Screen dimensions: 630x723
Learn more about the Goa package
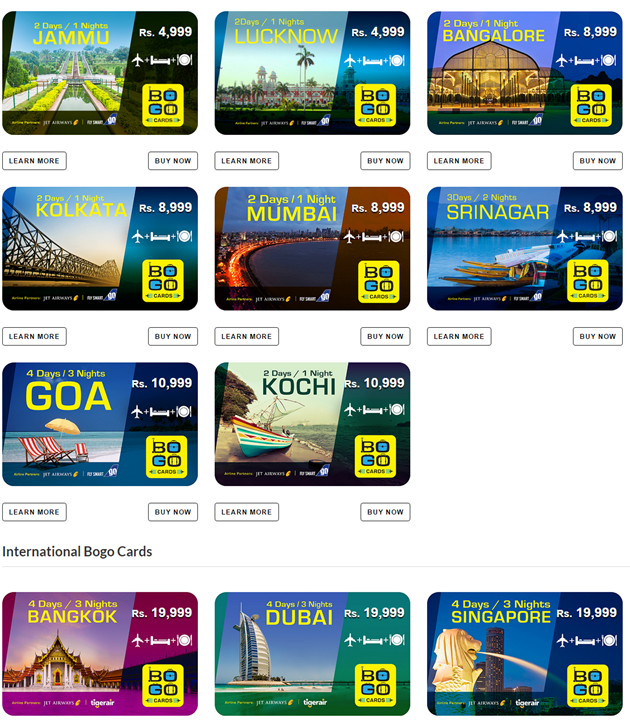34,512
